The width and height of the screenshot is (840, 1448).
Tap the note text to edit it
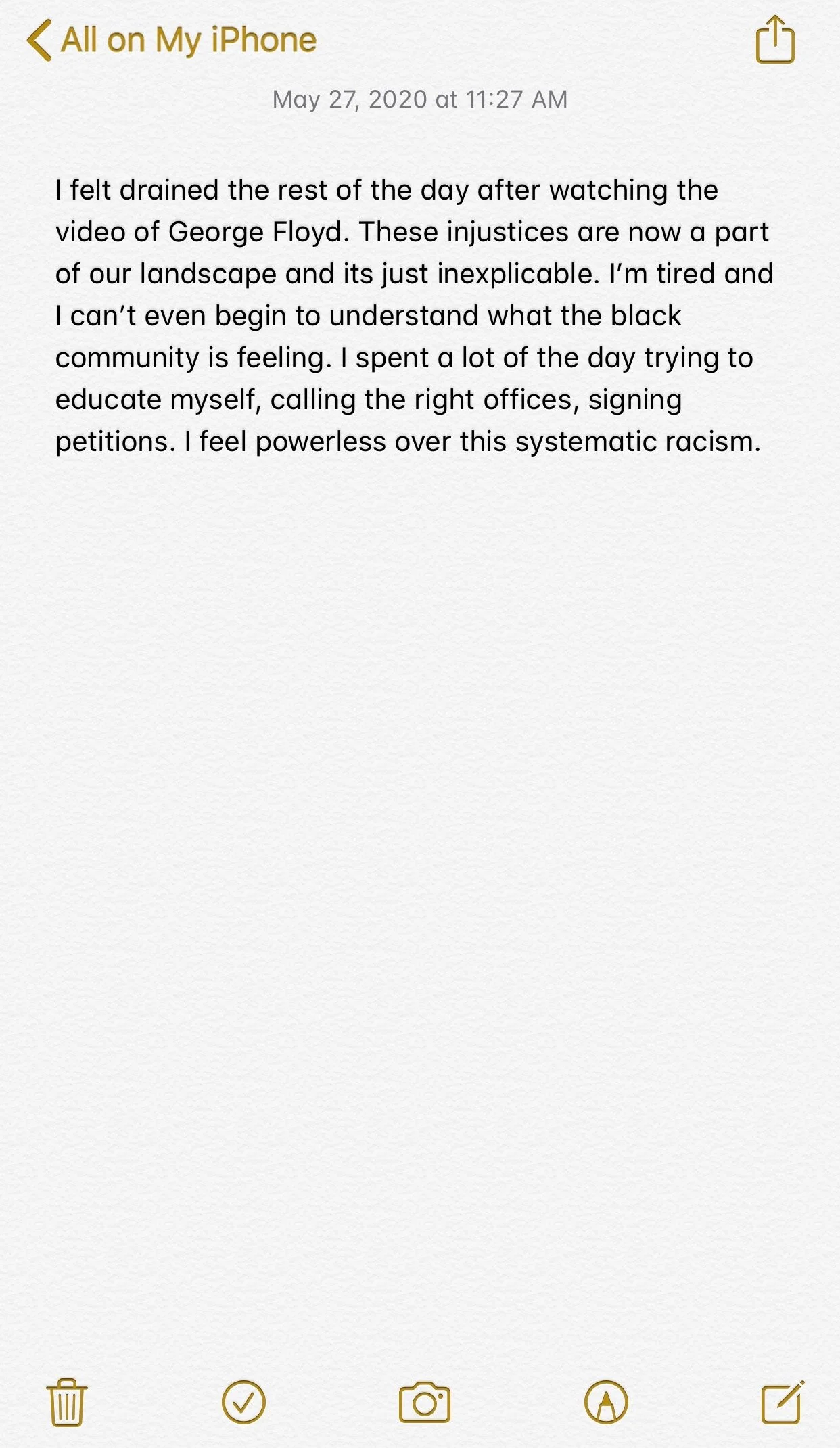pos(413,316)
